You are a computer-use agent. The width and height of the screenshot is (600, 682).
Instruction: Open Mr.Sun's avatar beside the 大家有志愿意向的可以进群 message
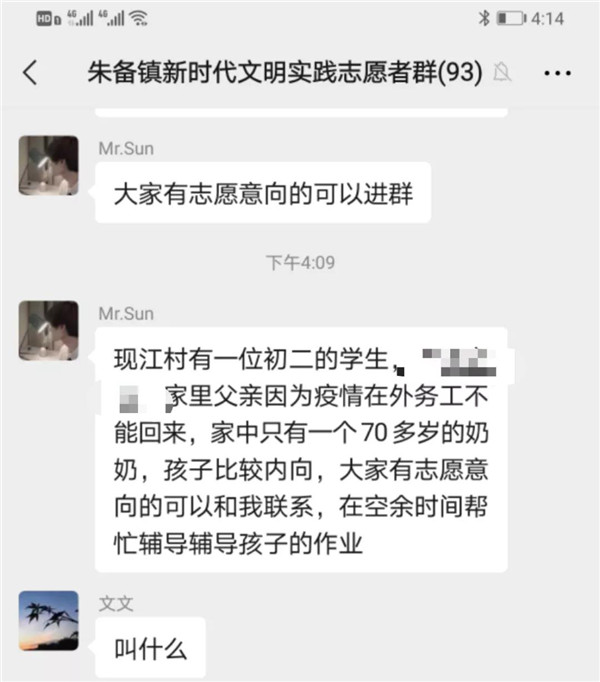click(48, 165)
